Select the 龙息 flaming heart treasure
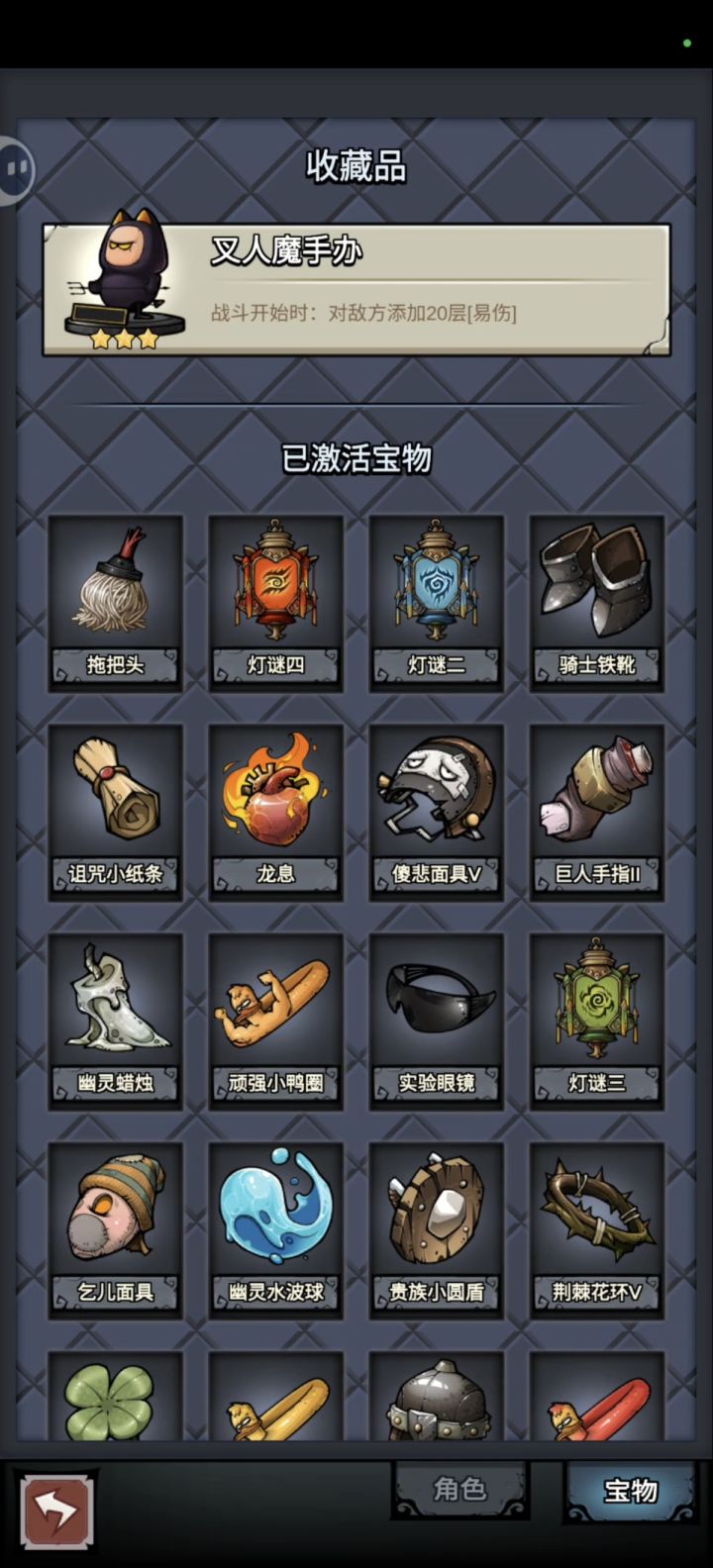The image size is (713, 1568). (x=275, y=802)
